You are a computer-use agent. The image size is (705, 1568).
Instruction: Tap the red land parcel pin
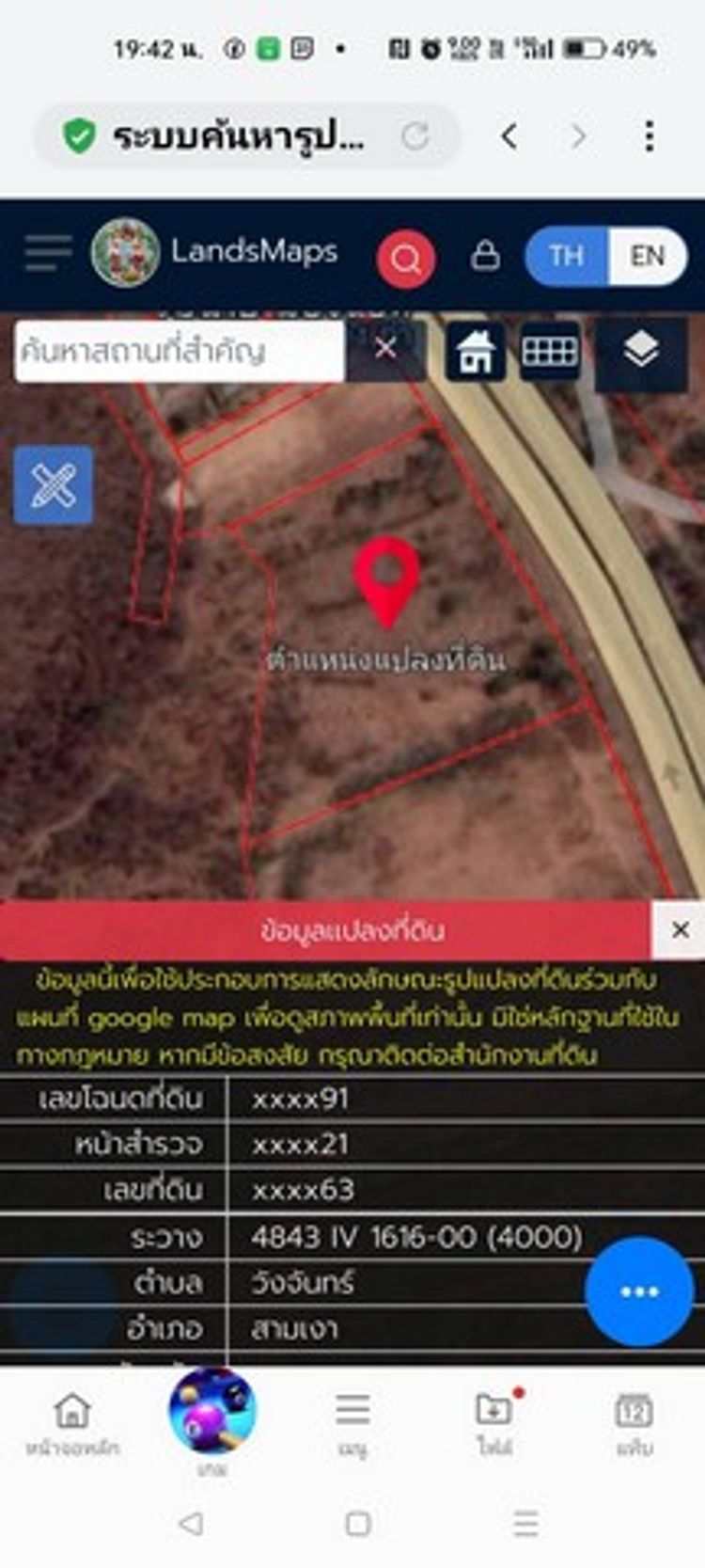click(386, 576)
